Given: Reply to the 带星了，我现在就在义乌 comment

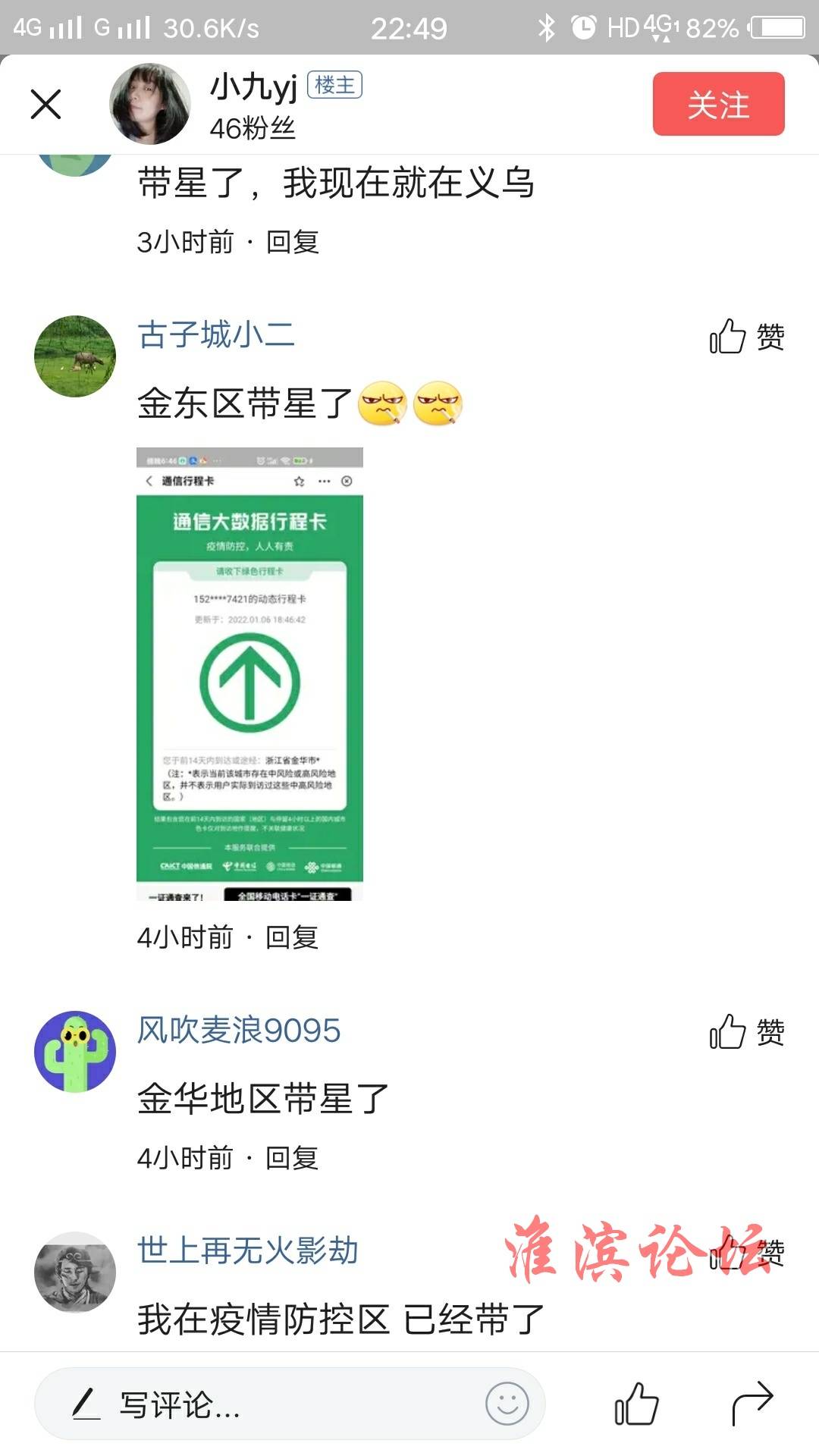Looking at the screenshot, I should coord(292,242).
